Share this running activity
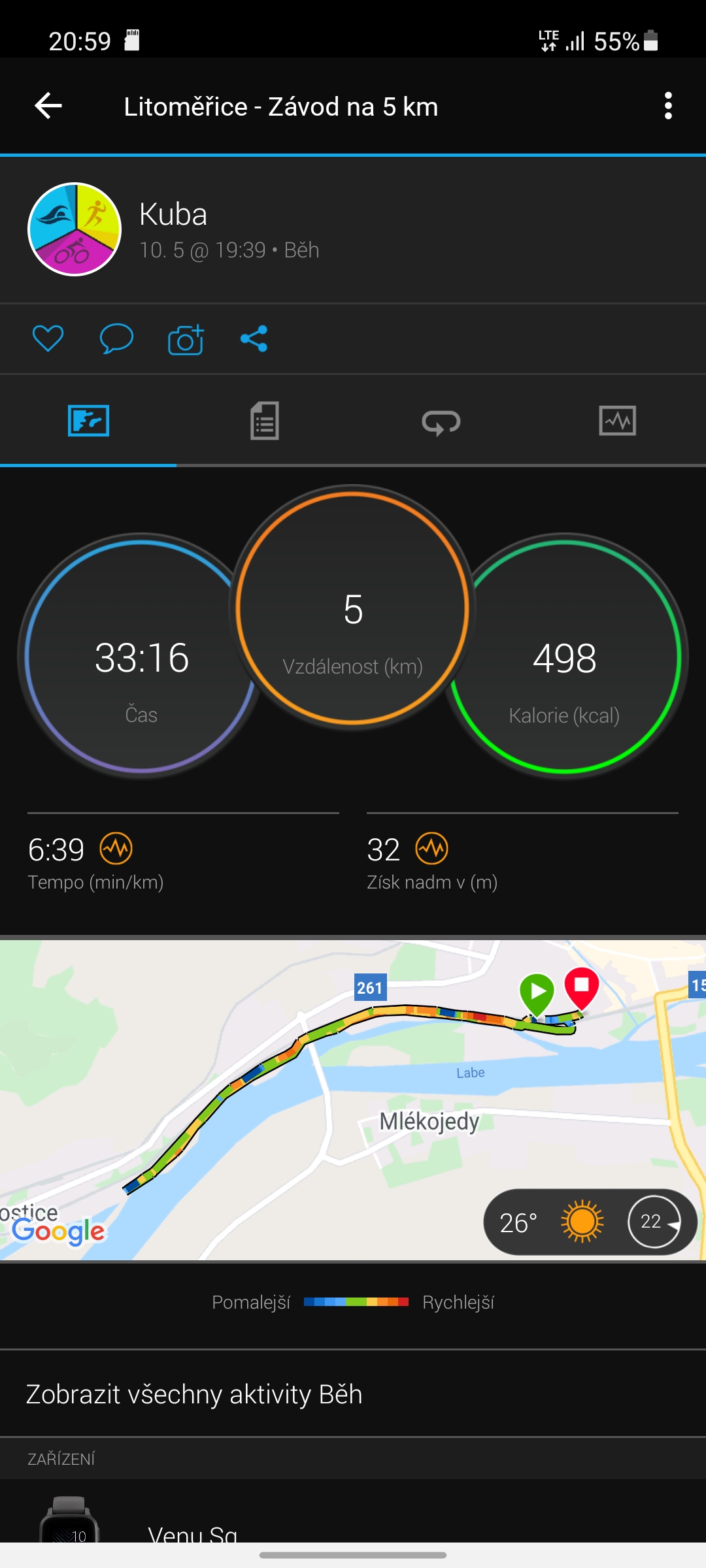The width and height of the screenshot is (706, 1568). [254, 338]
